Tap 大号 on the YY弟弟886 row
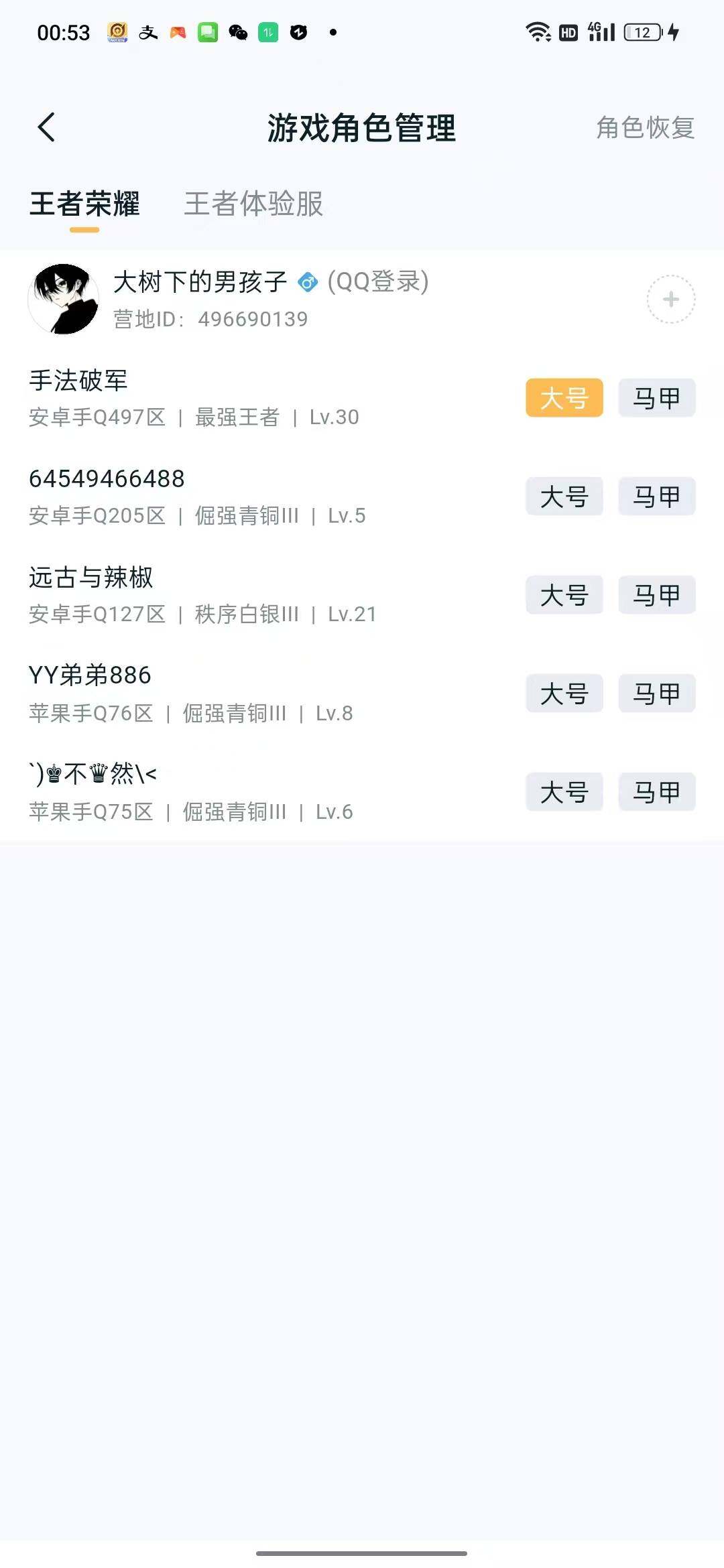This screenshot has height=1568, width=724. pyautogui.click(x=564, y=694)
